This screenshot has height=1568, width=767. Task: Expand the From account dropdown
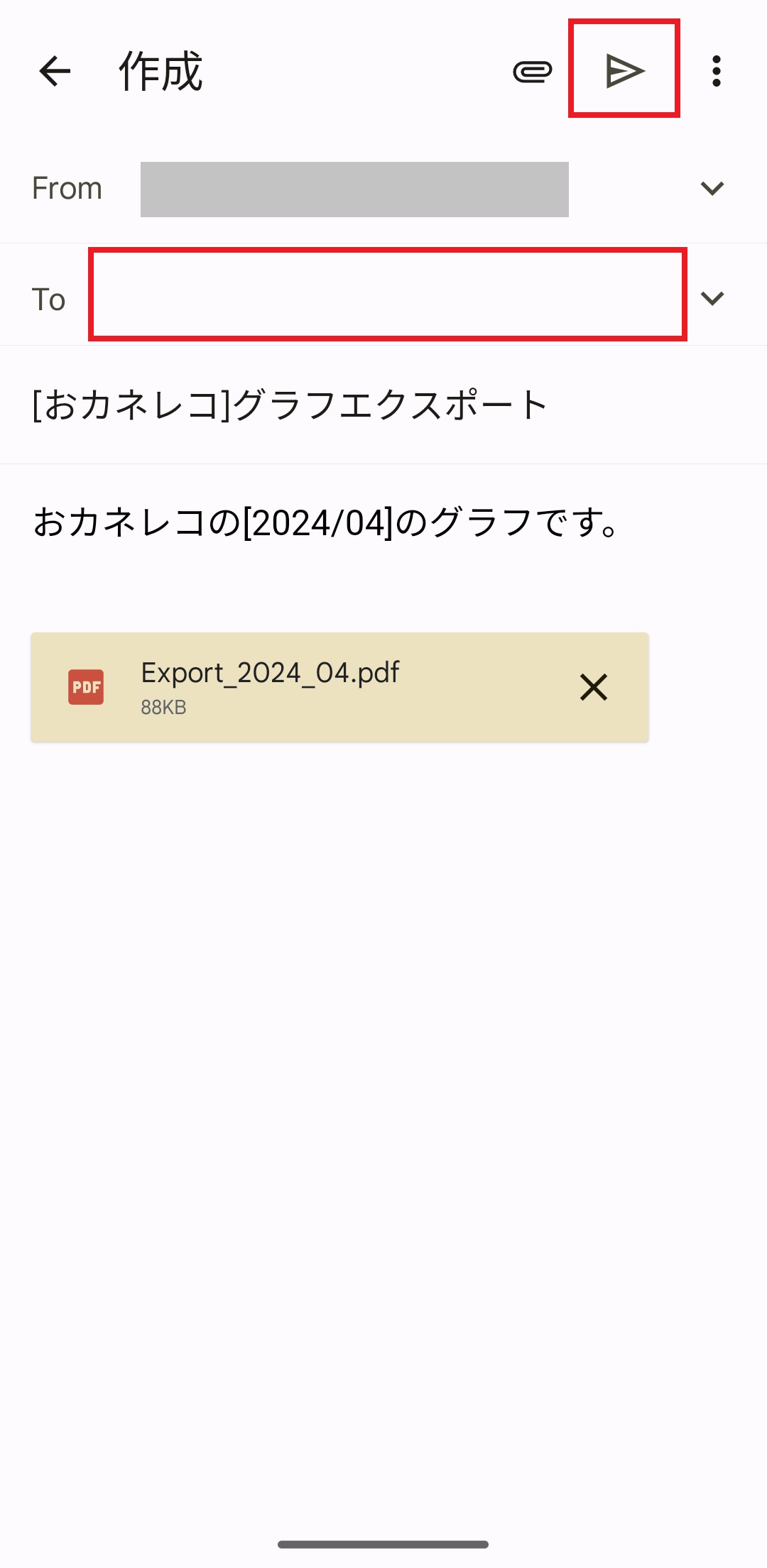pos(712,188)
